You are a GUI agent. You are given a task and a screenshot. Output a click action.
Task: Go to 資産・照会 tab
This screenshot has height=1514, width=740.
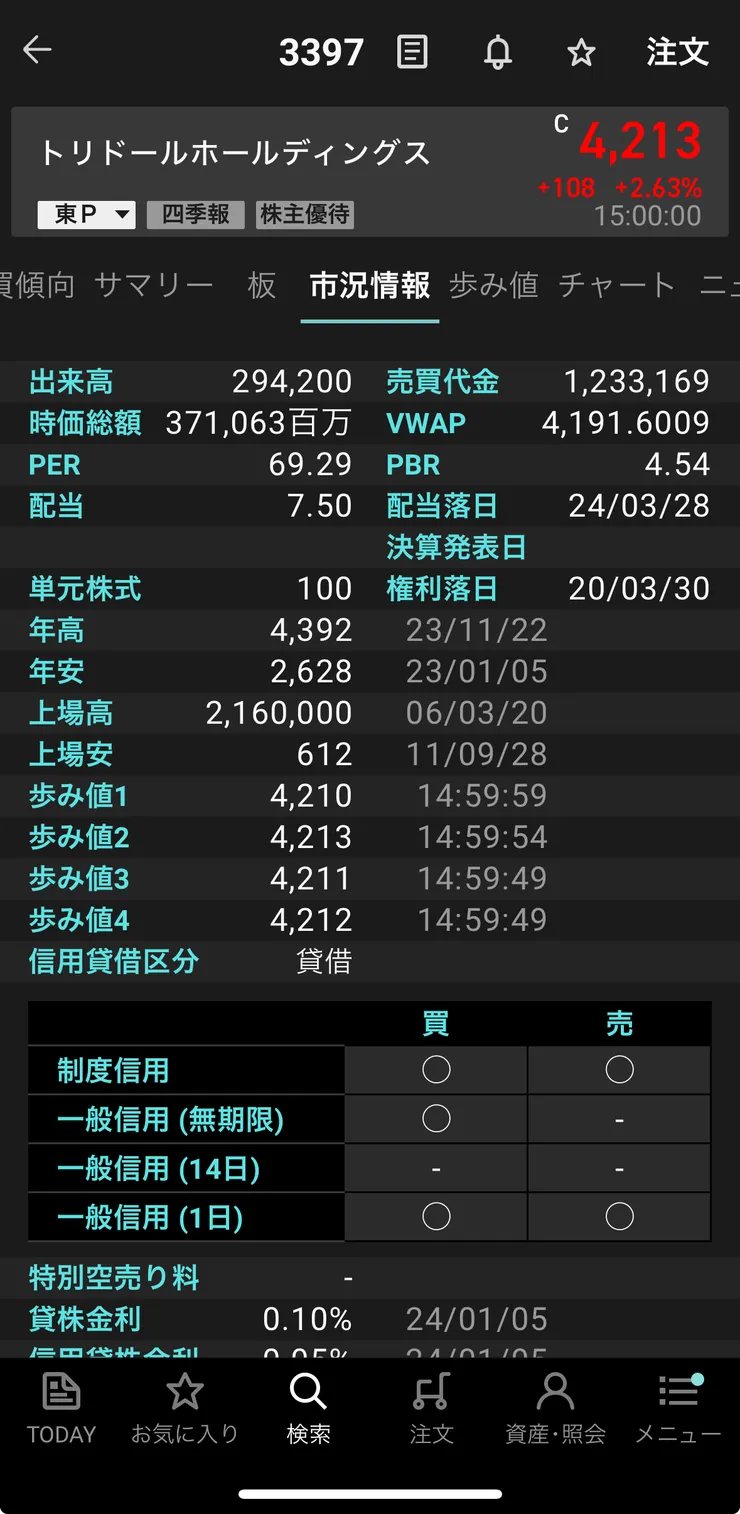(x=555, y=1408)
